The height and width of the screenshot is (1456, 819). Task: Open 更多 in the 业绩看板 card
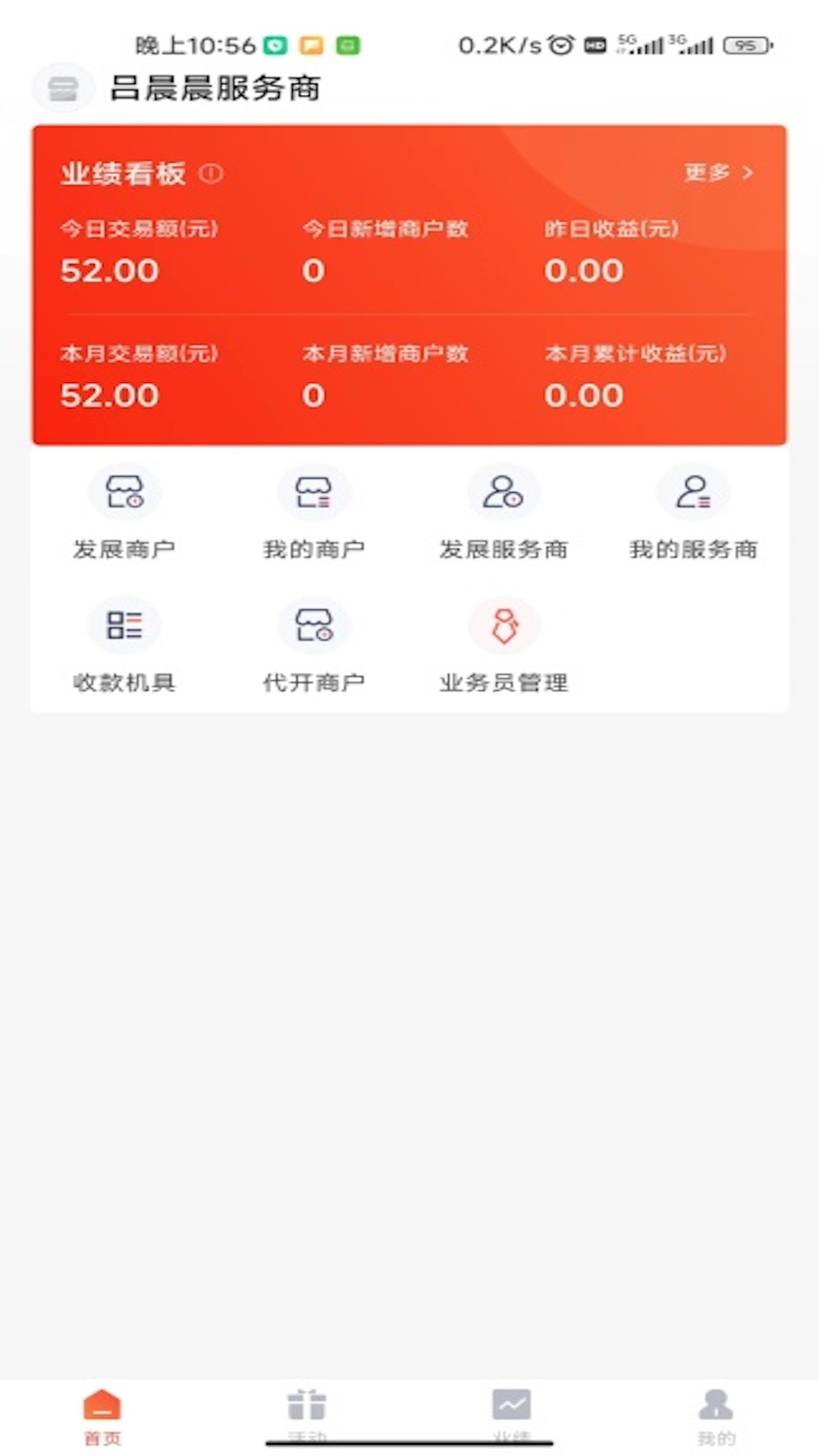(x=717, y=173)
